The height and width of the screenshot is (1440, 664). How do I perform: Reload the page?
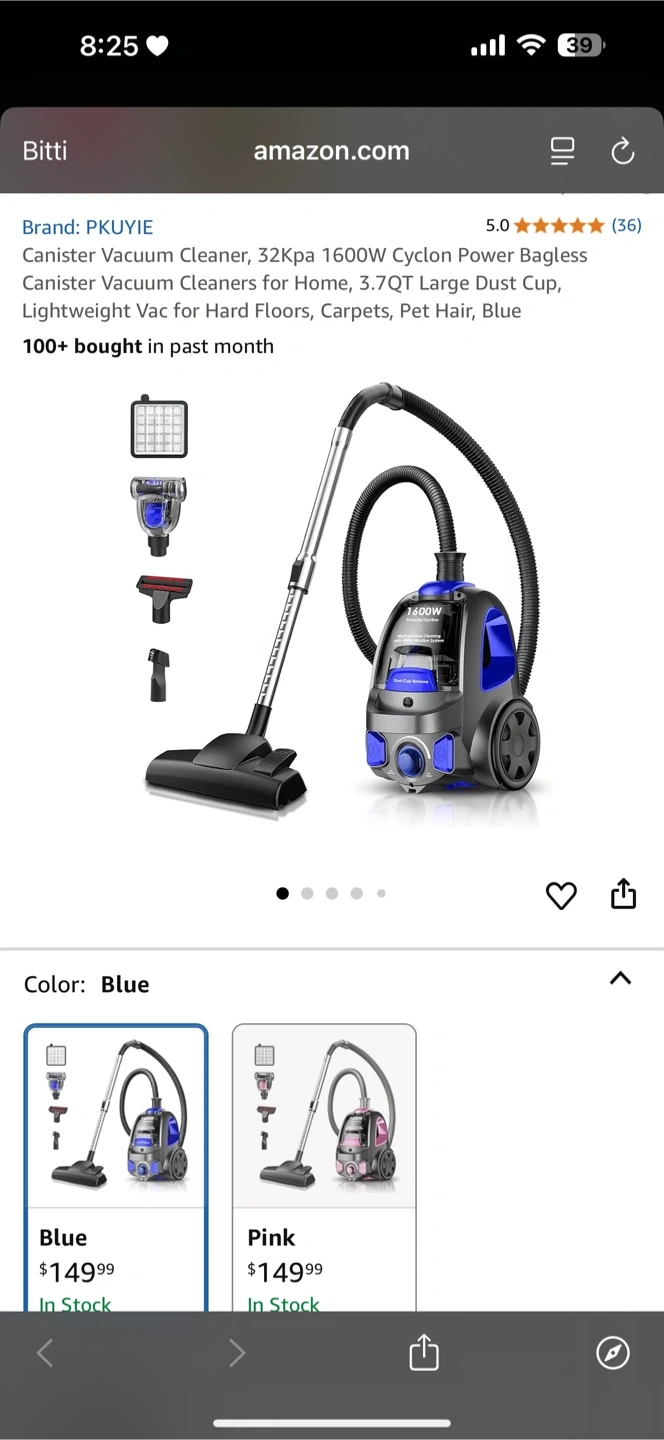tap(622, 151)
